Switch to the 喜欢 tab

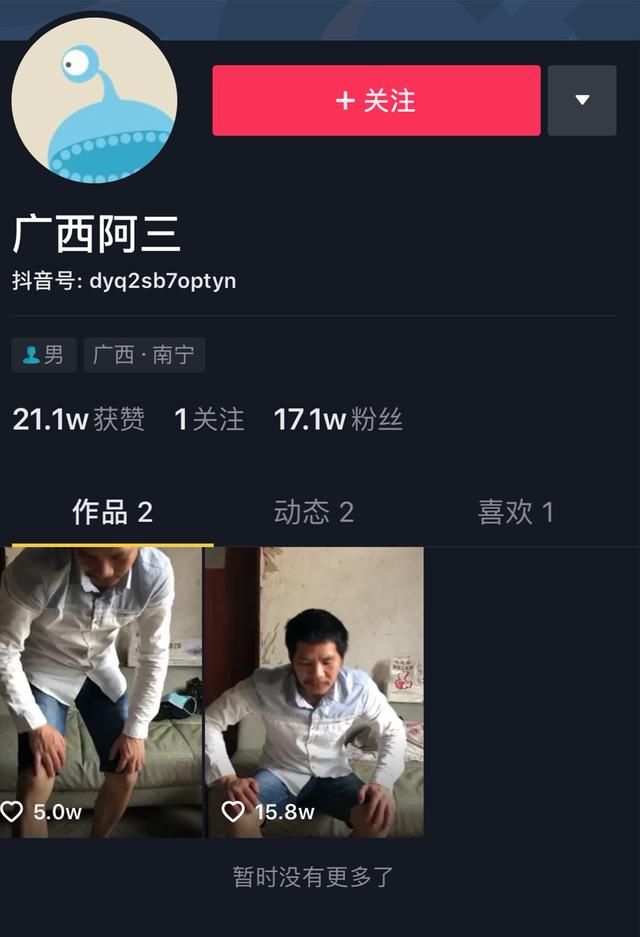(516, 512)
